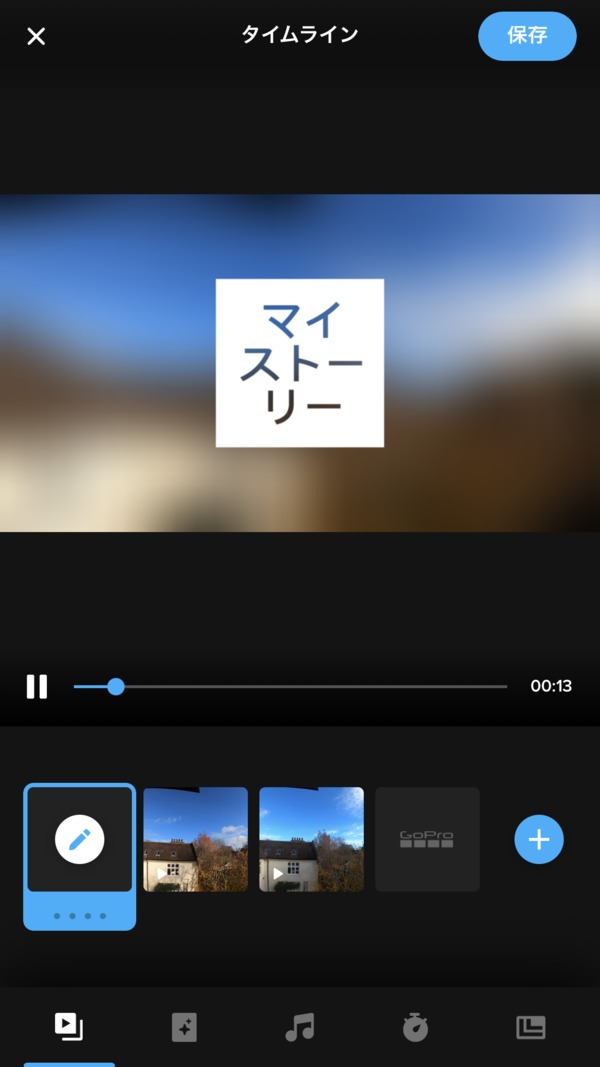Switch to the timeline clips tab
The image size is (600, 1067).
coord(69,1027)
